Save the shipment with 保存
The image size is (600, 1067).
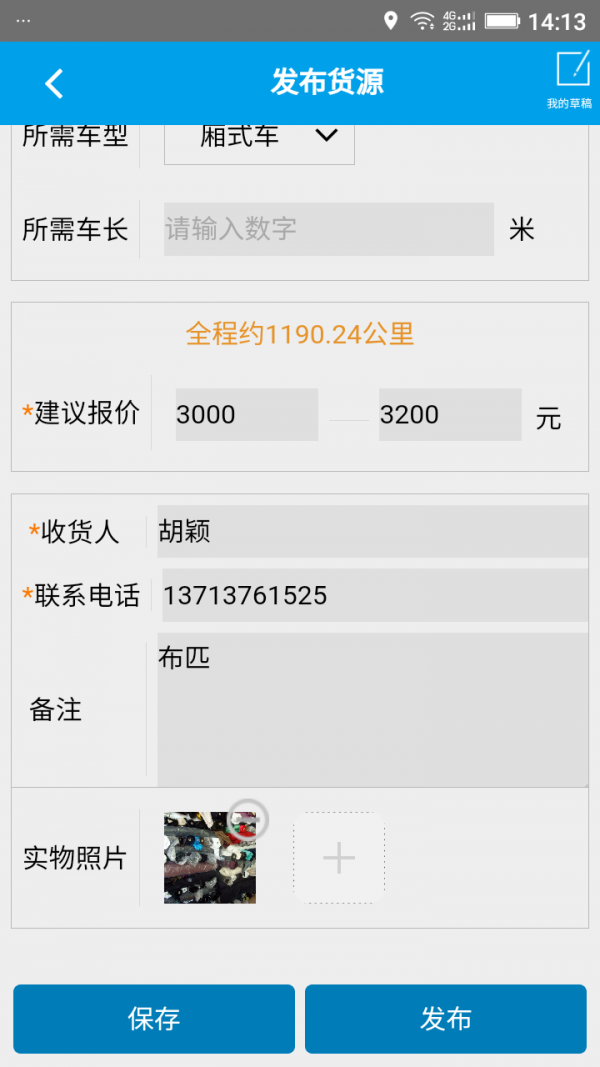[154, 1019]
